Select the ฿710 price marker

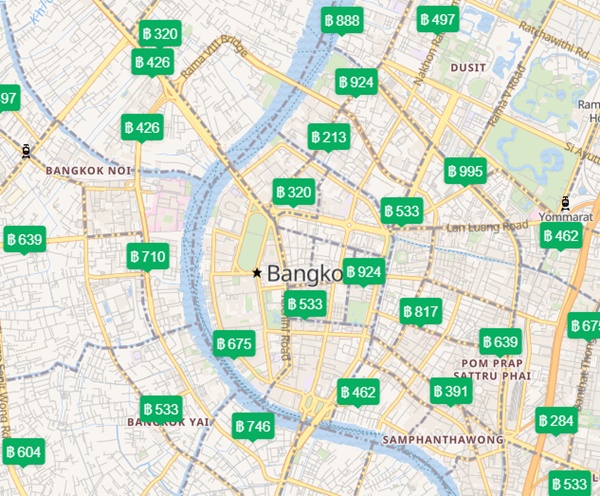click(147, 257)
